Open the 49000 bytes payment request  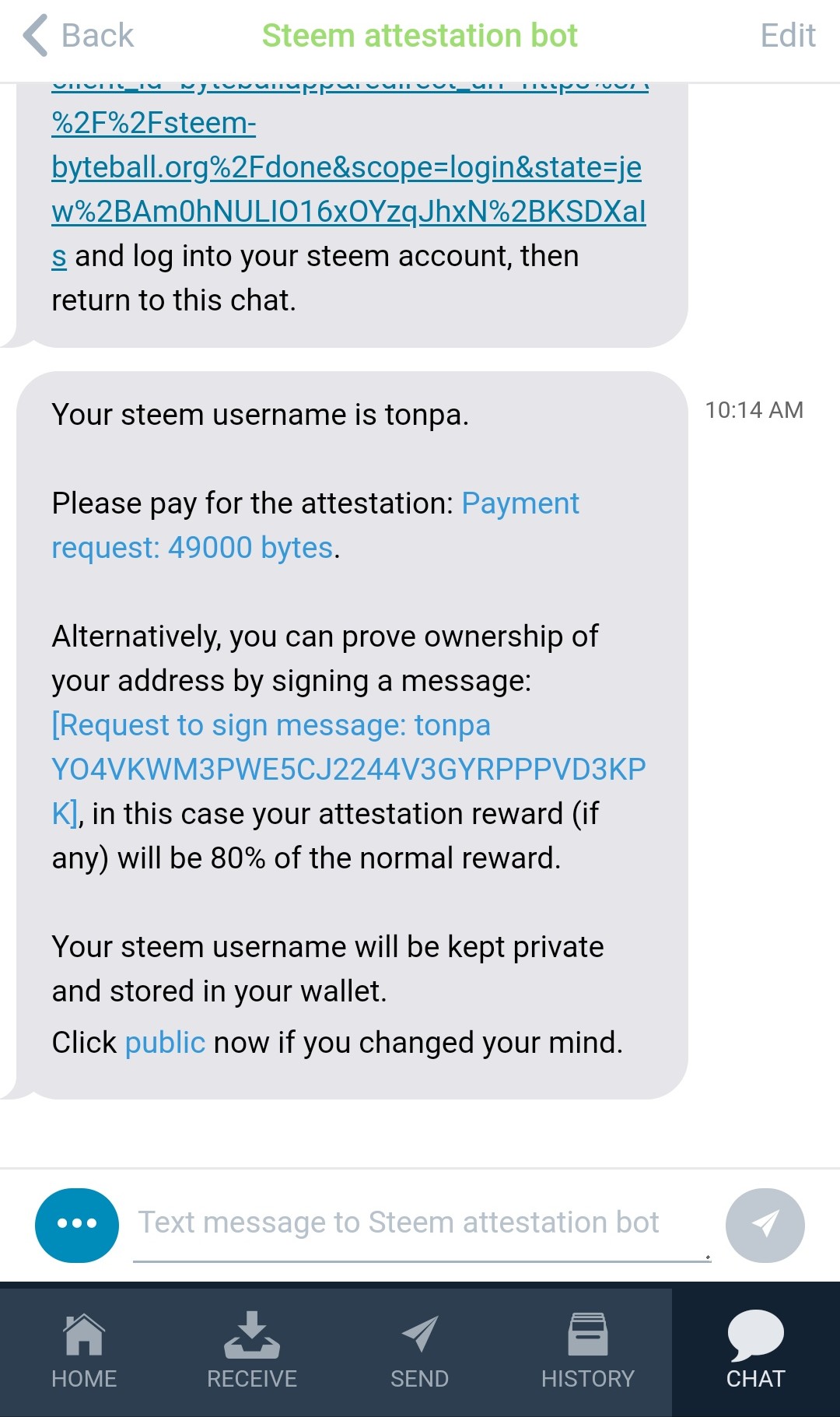315,525
